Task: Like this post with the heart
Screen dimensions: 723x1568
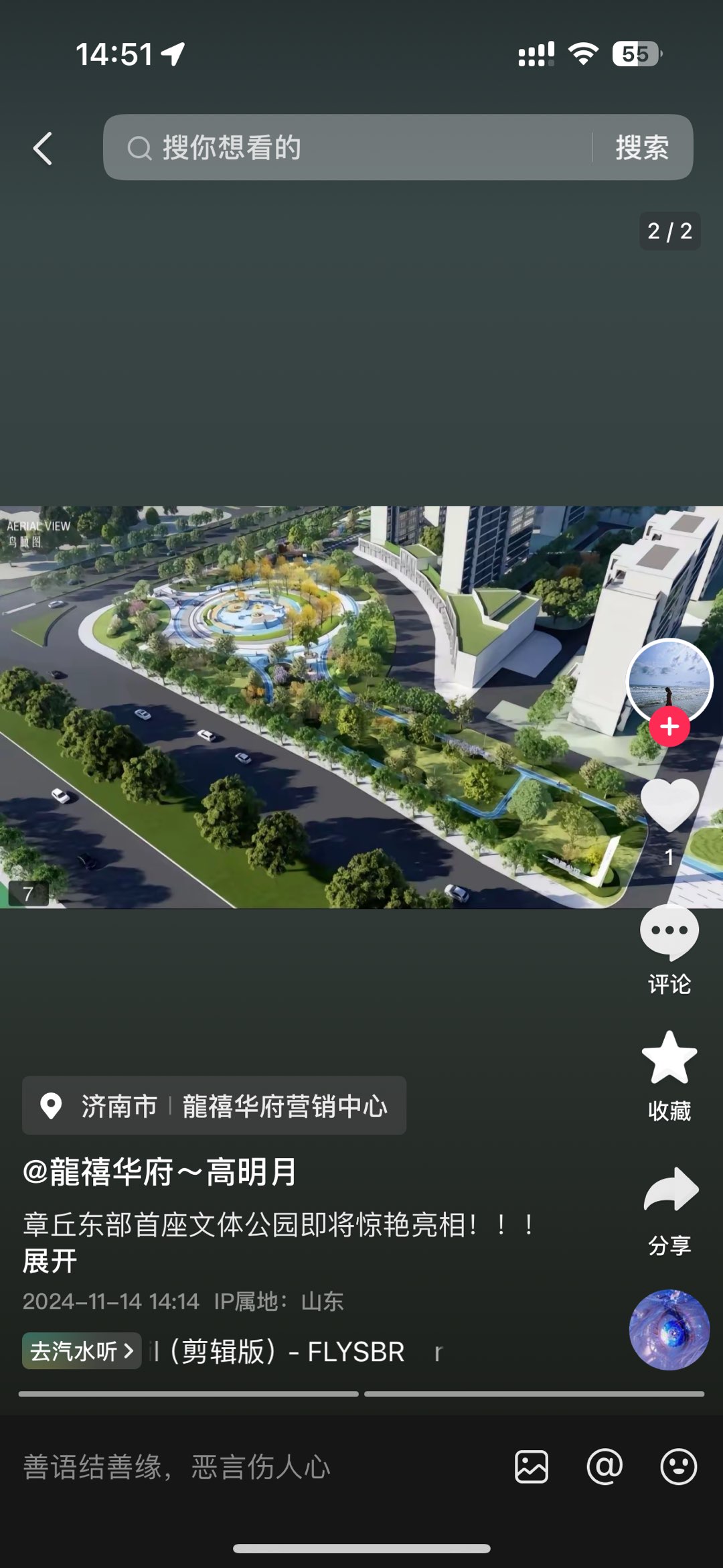Action: coord(669,806)
